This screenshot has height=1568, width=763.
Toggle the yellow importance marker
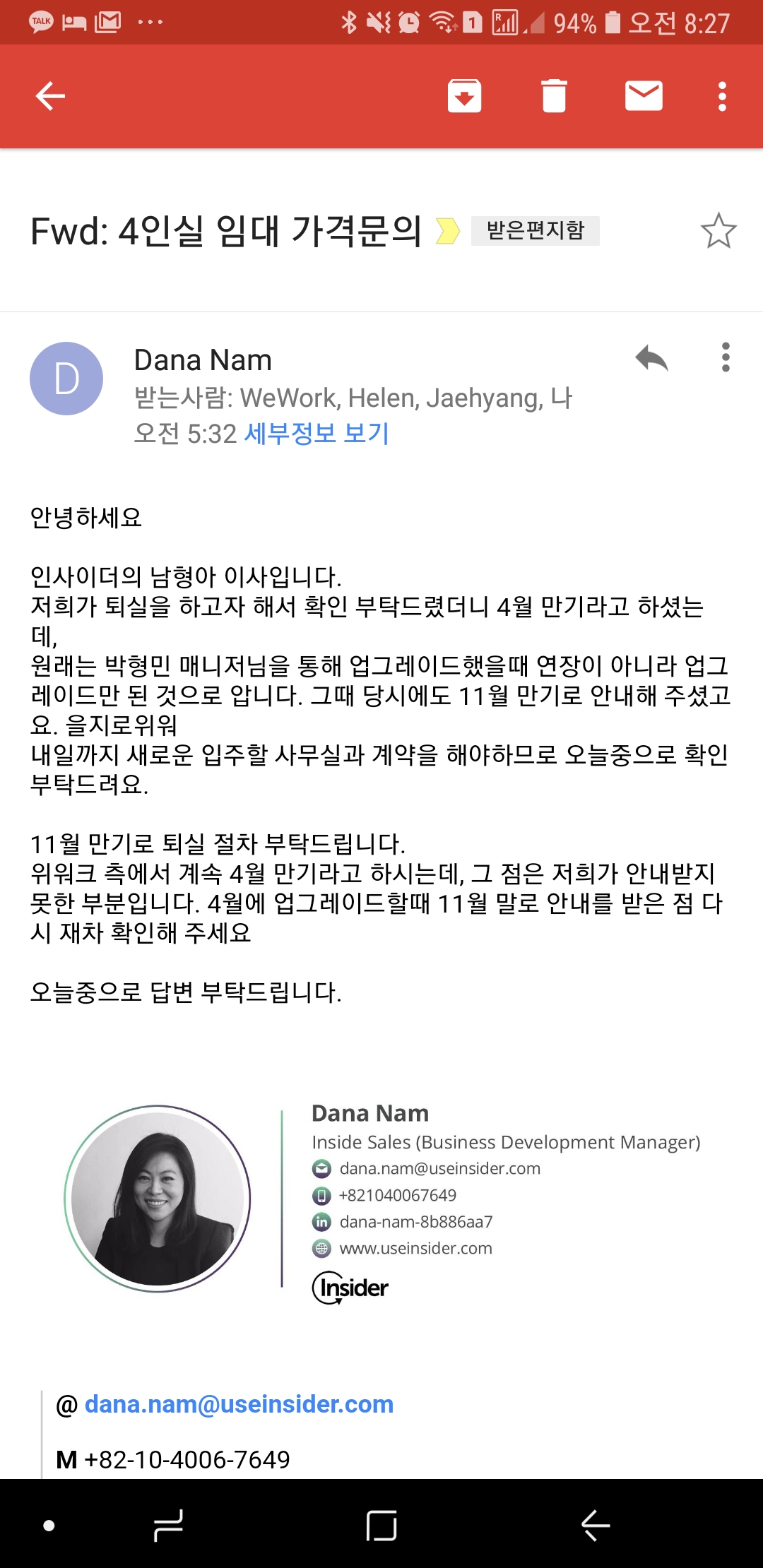point(447,231)
